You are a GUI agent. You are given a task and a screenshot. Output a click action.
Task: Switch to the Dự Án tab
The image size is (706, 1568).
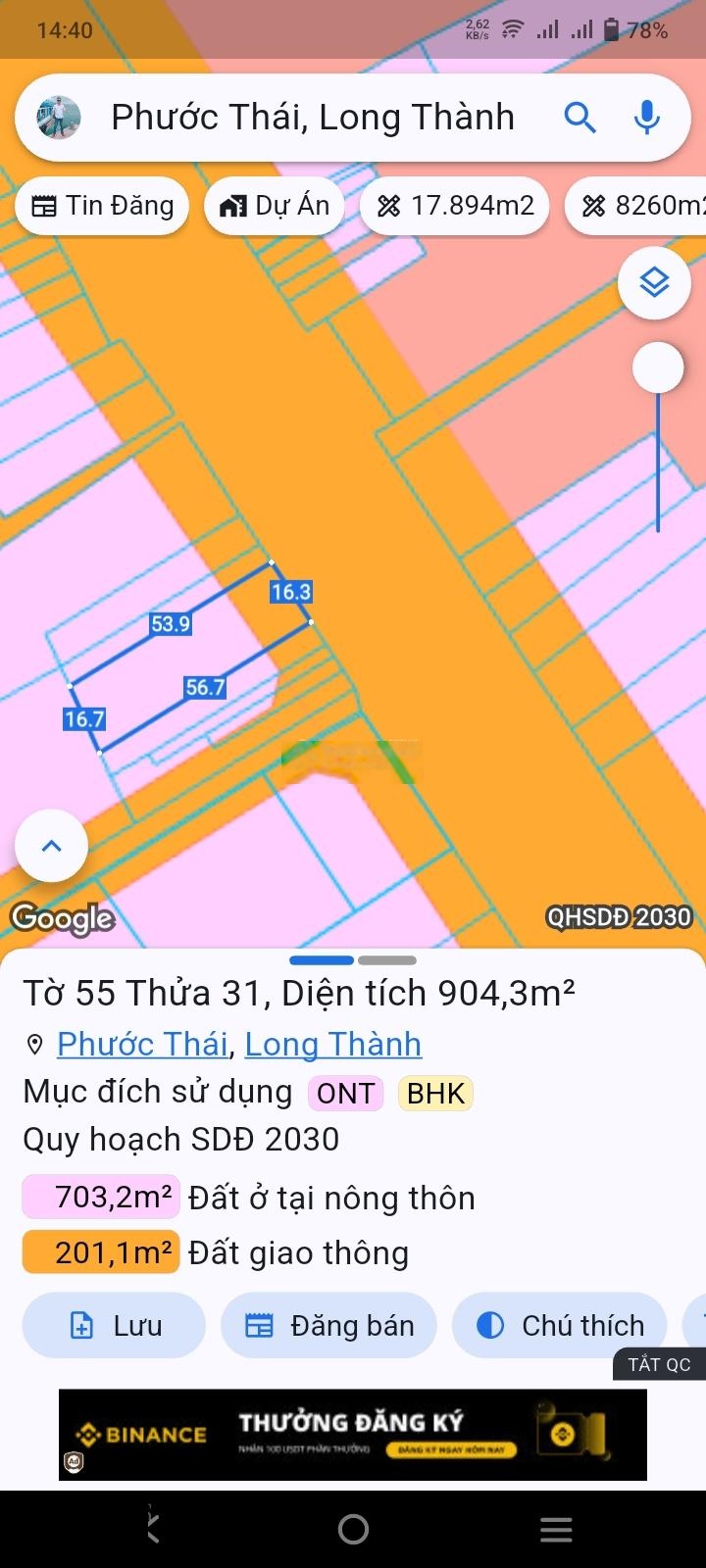point(275,206)
